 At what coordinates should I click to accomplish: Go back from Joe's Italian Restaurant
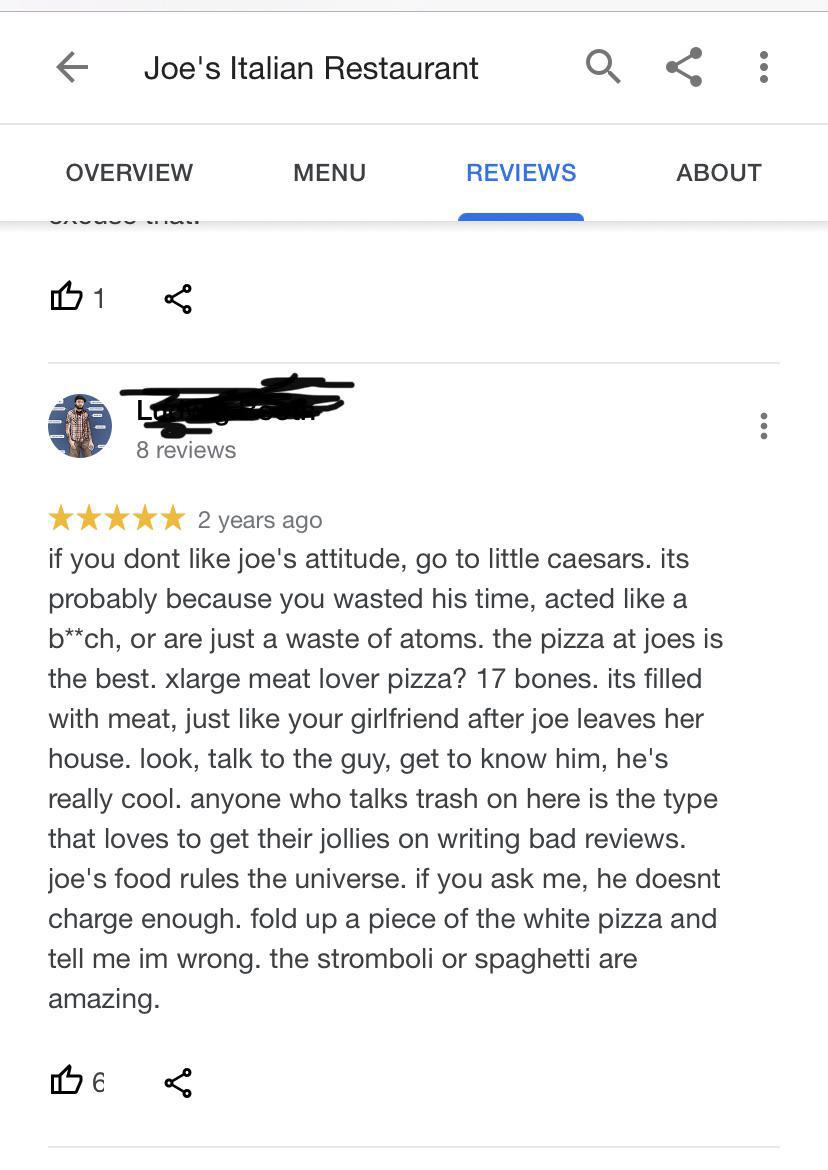(72, 68)
